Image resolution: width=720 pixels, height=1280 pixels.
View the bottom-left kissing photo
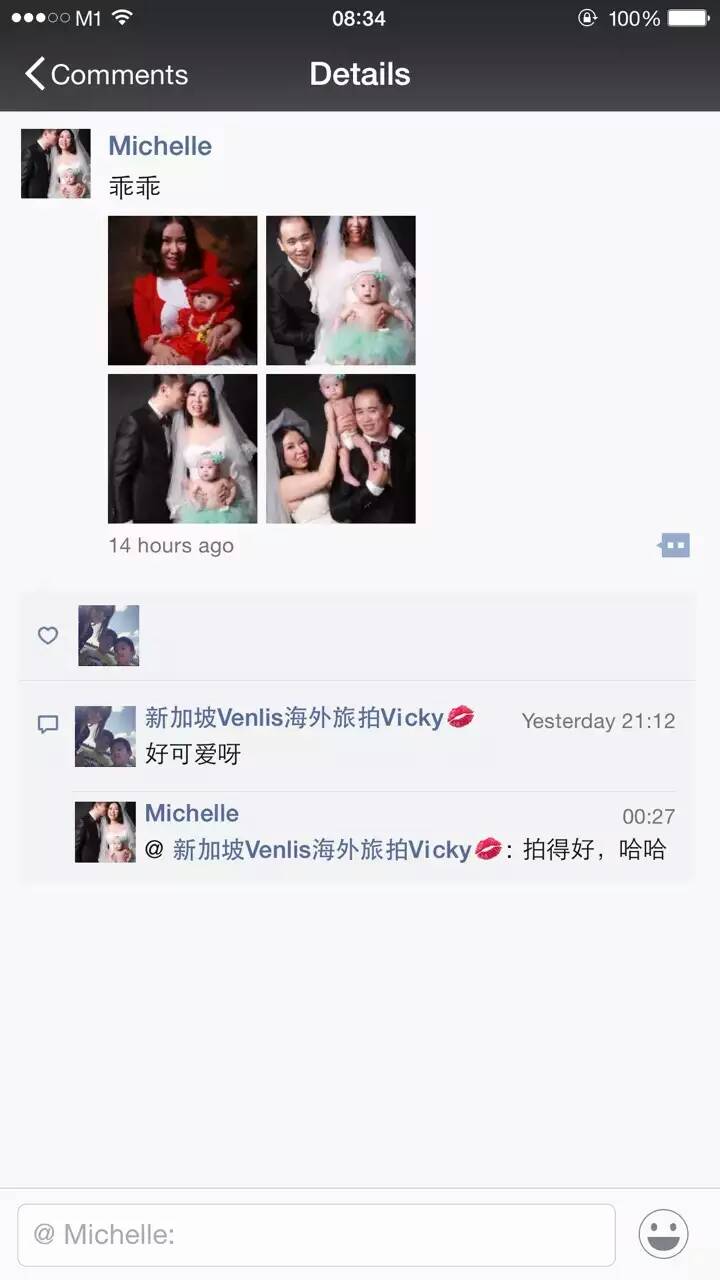(182, 448)
